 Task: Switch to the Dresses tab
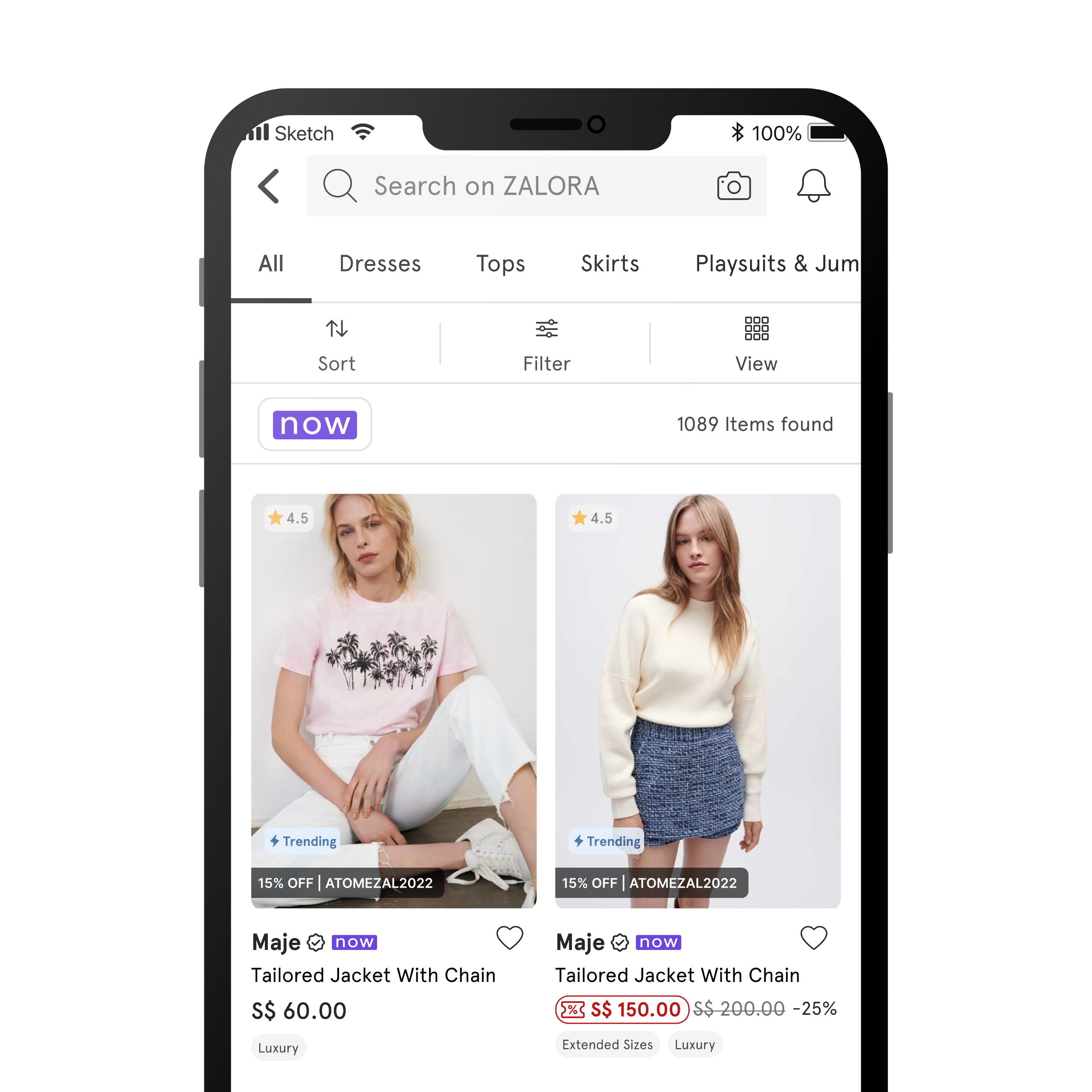380,264
